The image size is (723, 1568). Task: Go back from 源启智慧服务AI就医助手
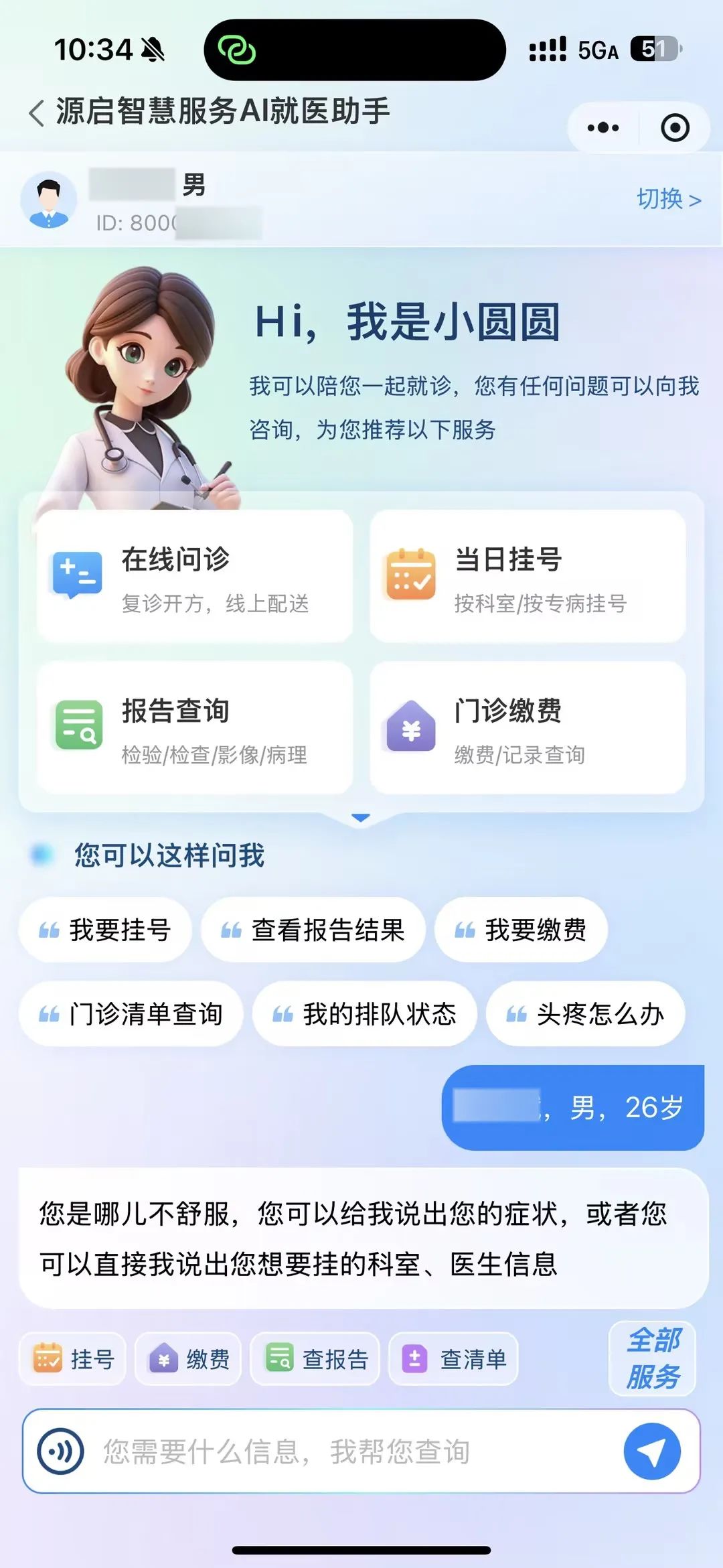[37, 113]
